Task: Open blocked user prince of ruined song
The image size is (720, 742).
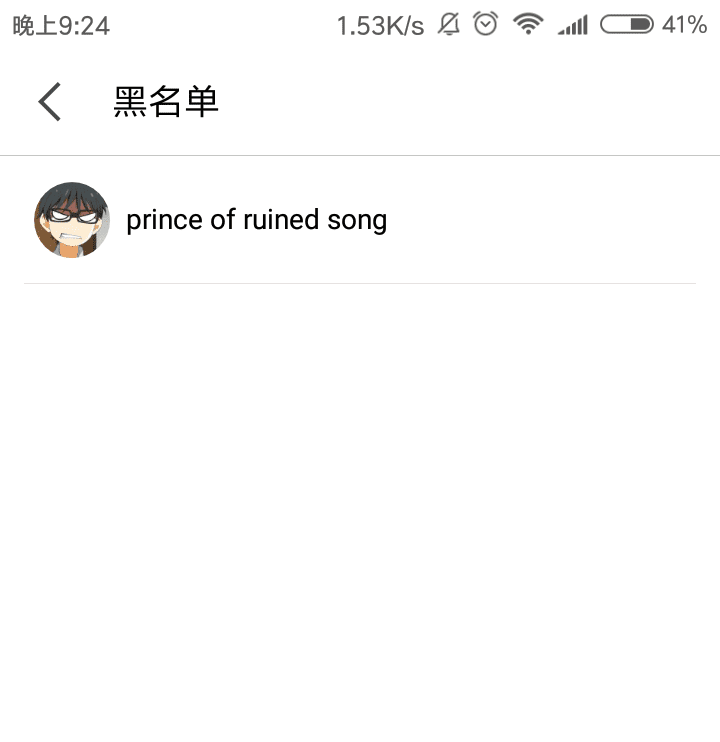Action: pyautogui.click(x=256, y=220)
